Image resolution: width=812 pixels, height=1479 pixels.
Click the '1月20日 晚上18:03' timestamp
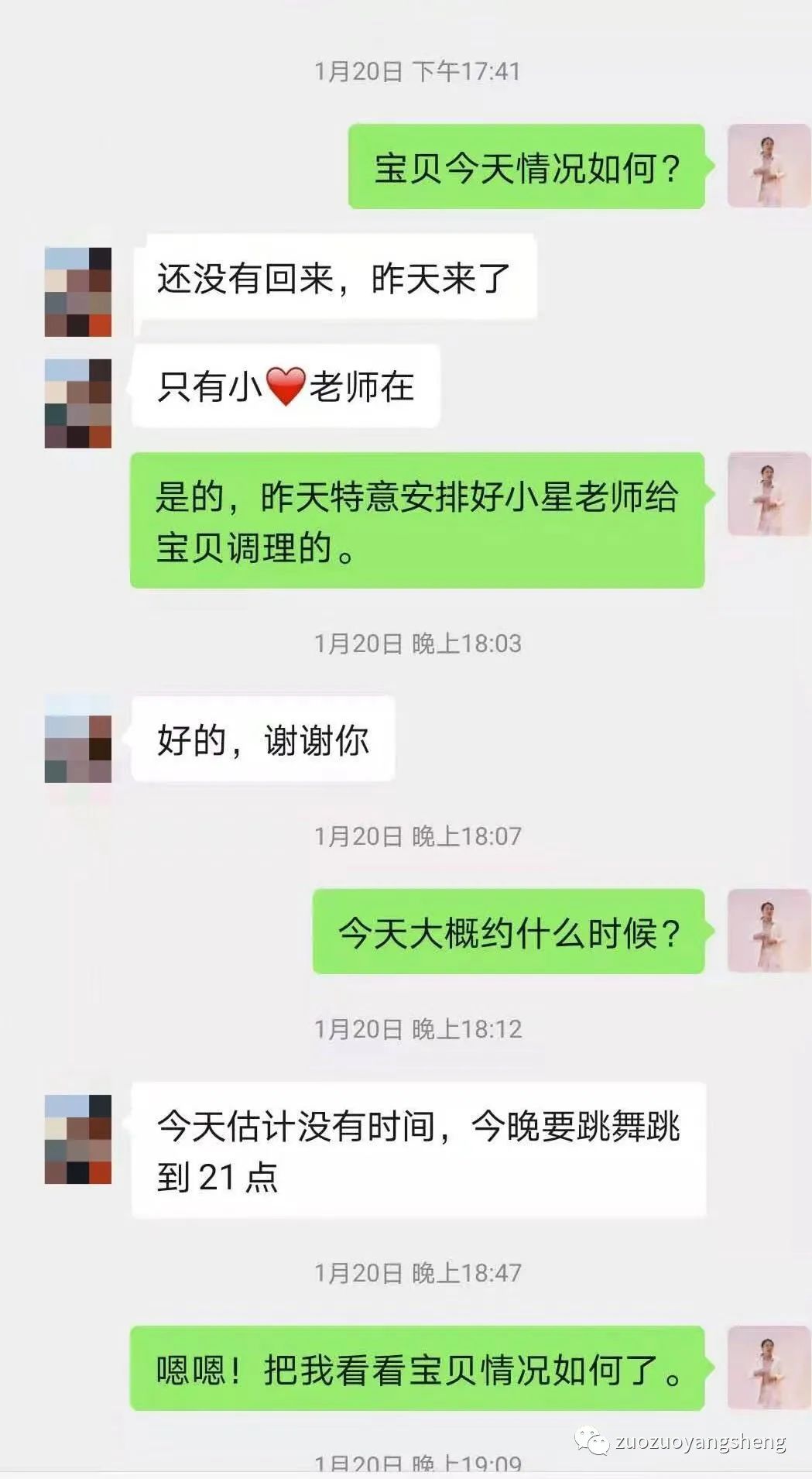click(x=418, y=643)
